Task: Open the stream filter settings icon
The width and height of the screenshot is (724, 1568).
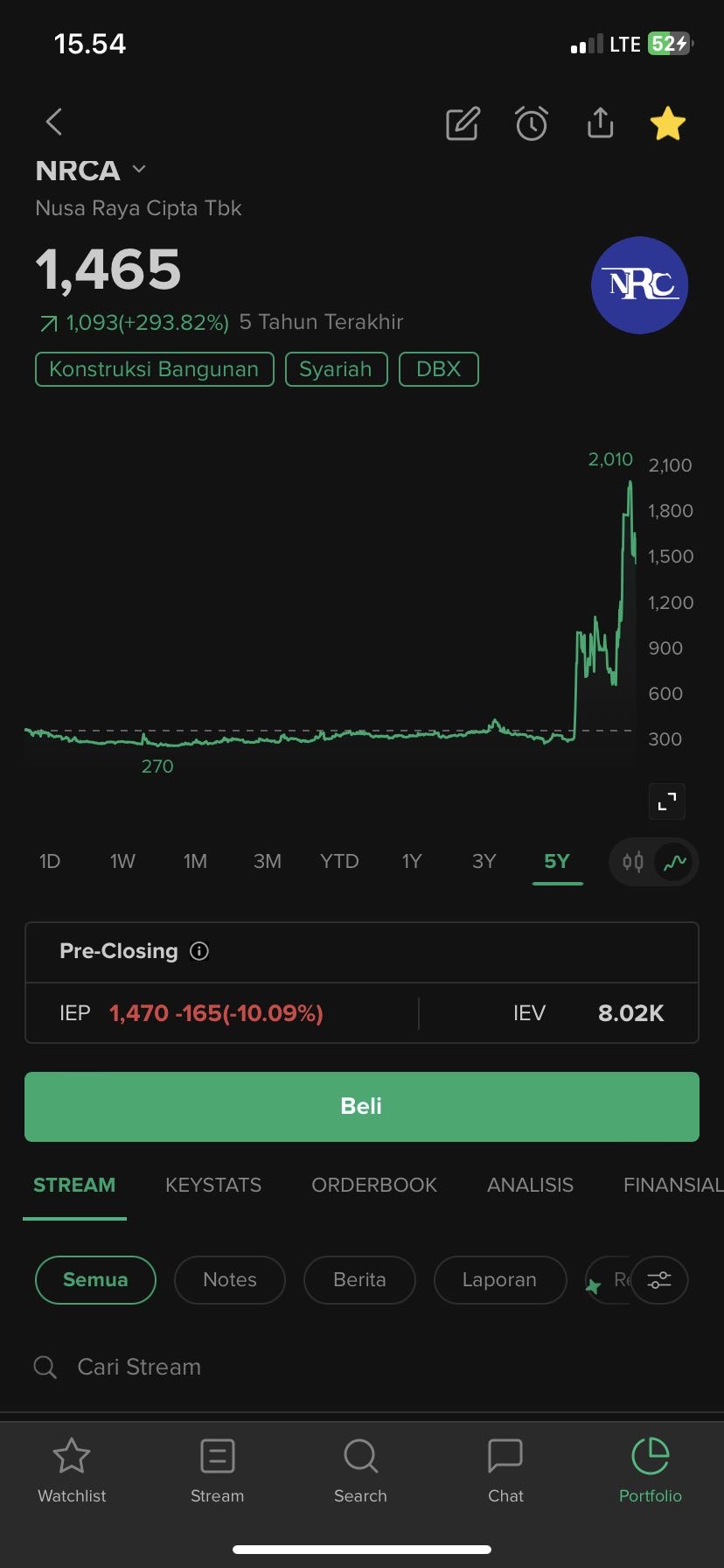Action: 659,1280
